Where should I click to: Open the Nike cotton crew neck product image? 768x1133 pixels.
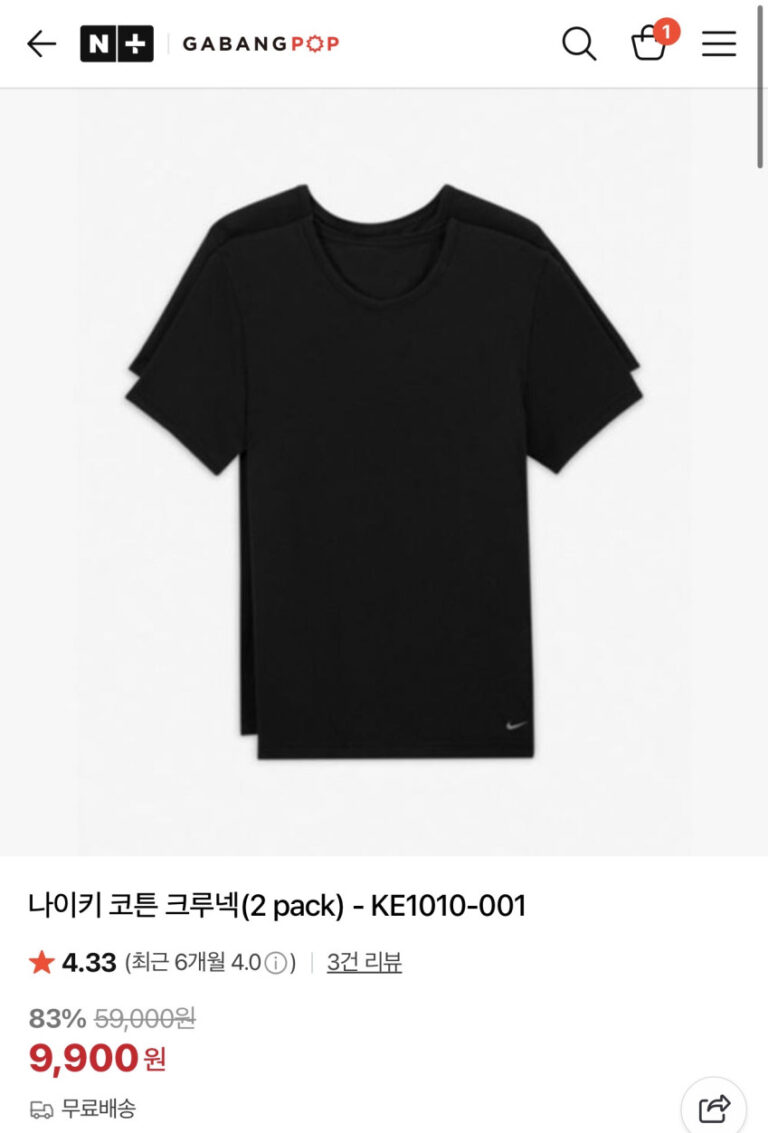tap(384, 472)
